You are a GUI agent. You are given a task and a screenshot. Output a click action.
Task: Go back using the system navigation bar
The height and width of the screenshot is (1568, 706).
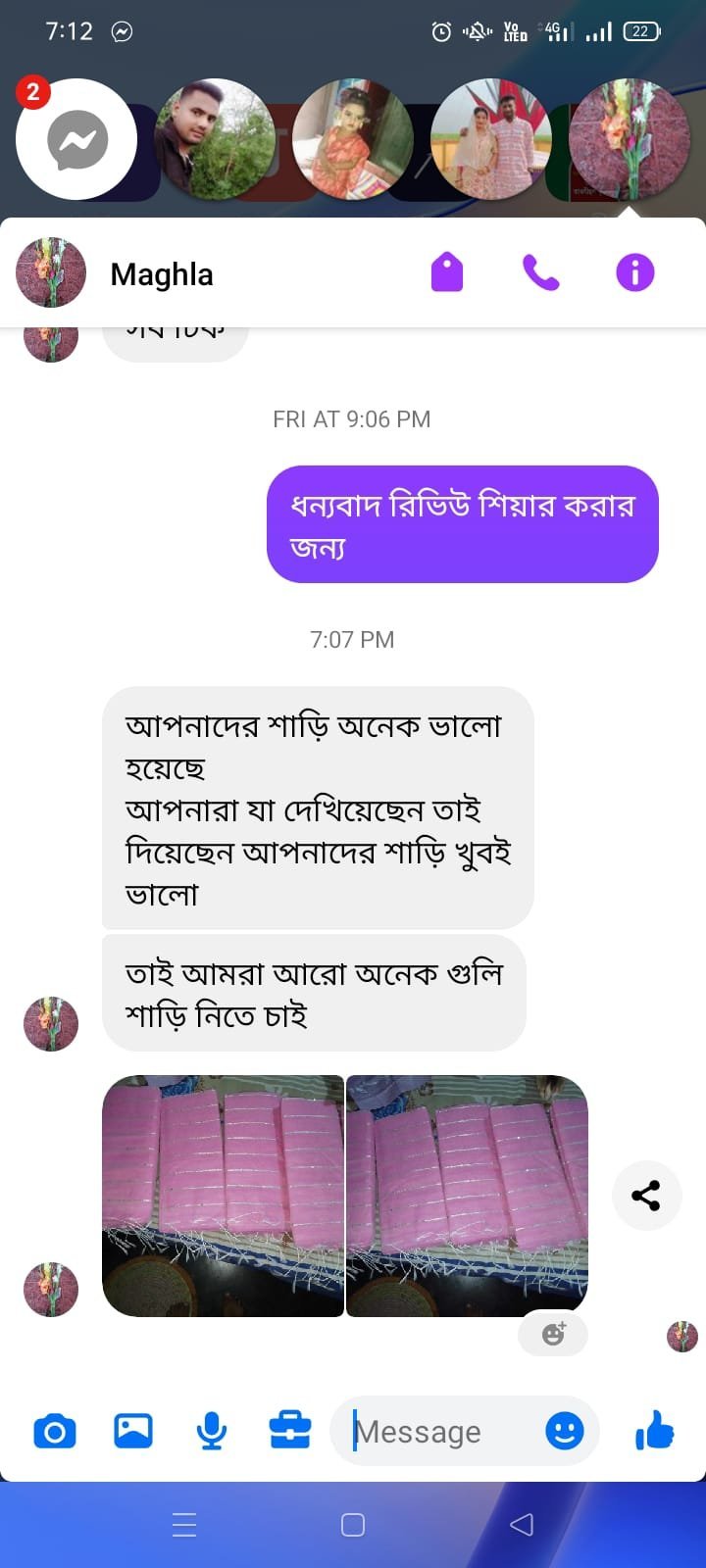[x=522, y=1525]
